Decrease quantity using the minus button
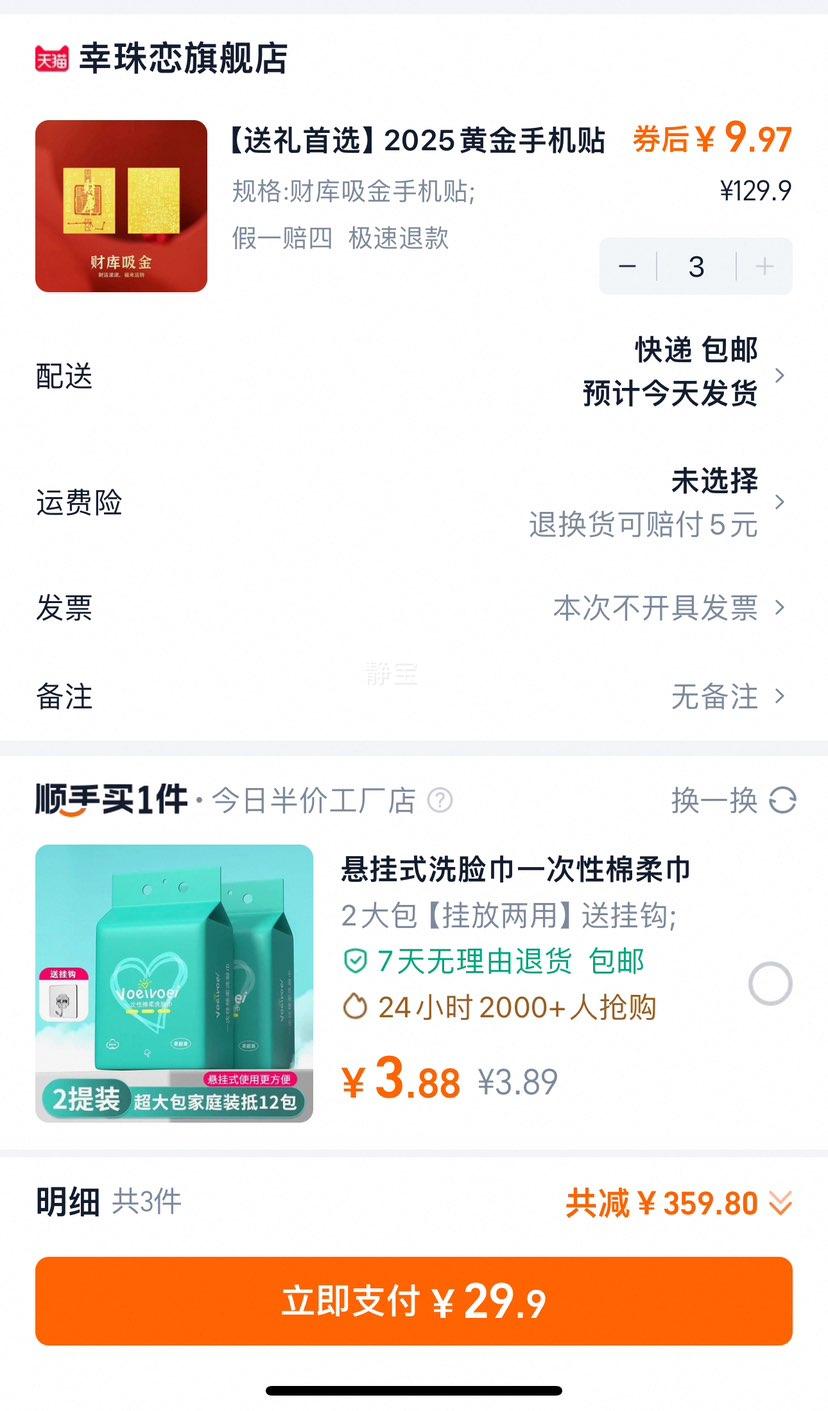The image size is (828, 1411). coord(627,266)
